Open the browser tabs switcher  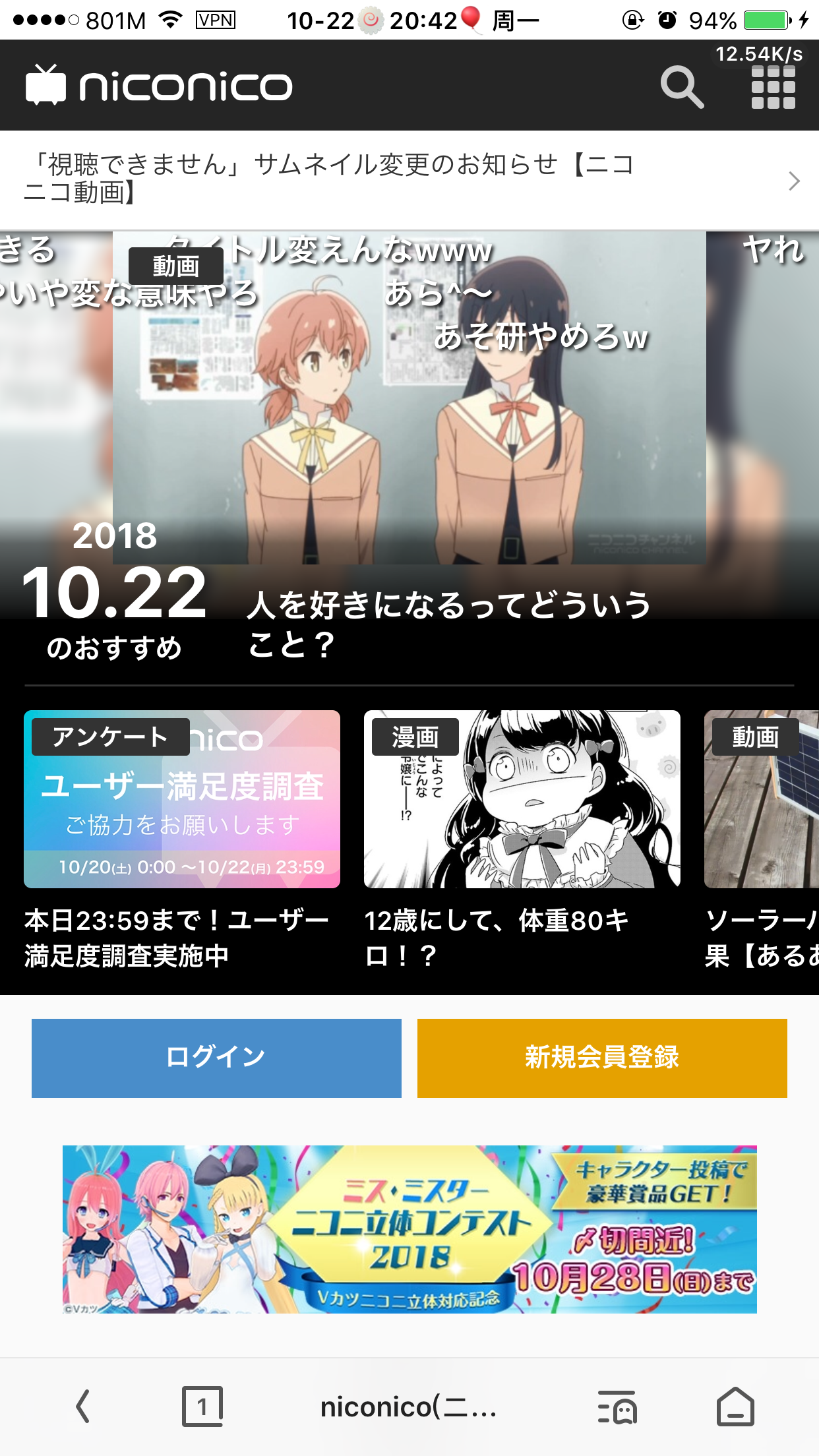[202, 1407]
